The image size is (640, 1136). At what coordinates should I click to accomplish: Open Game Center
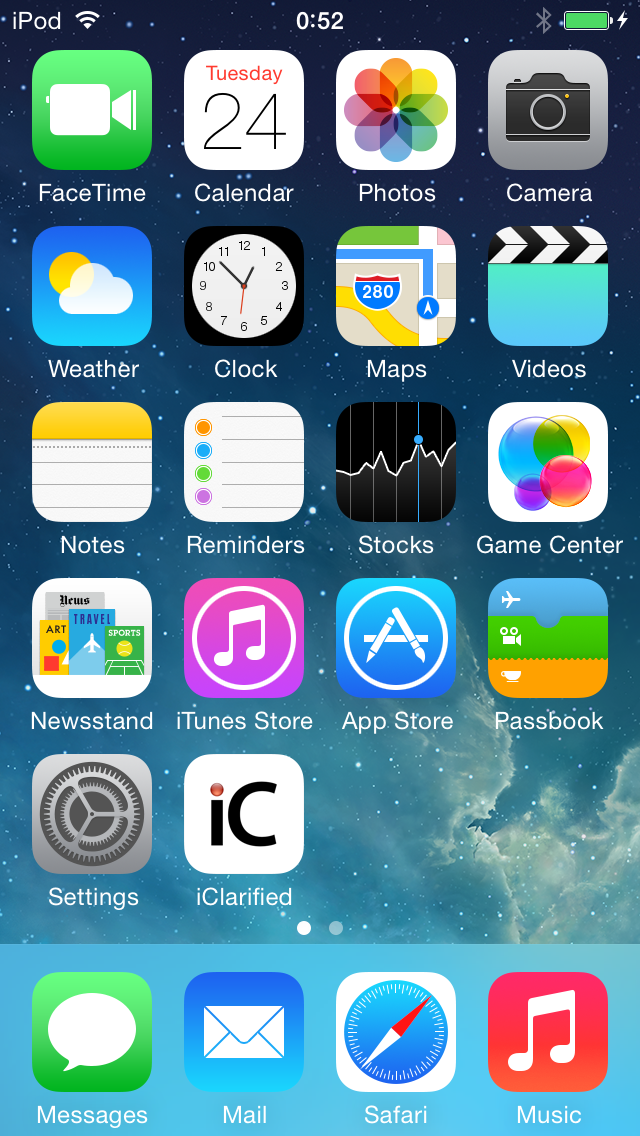[548, 462]
